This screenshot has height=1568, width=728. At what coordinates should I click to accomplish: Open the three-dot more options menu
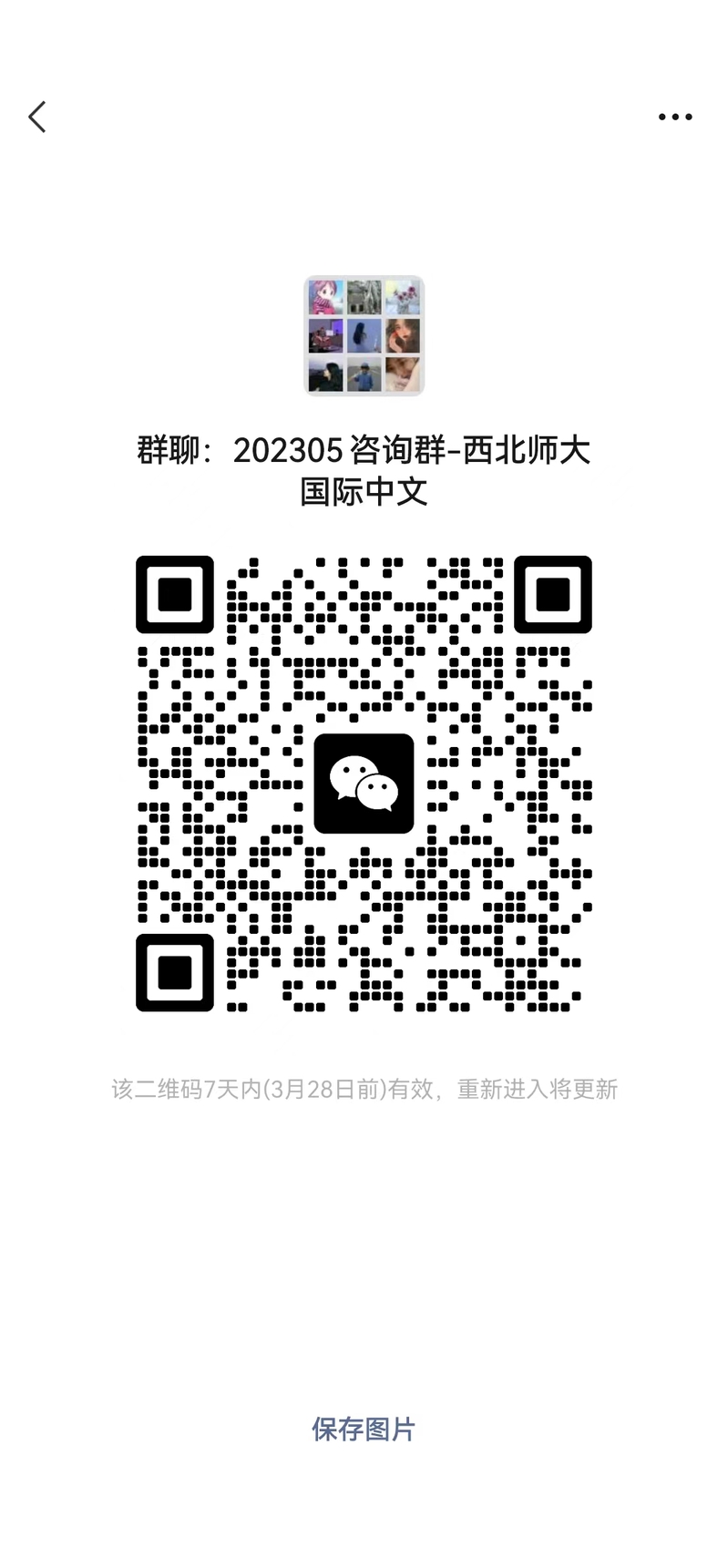click(x=675, y=117)
